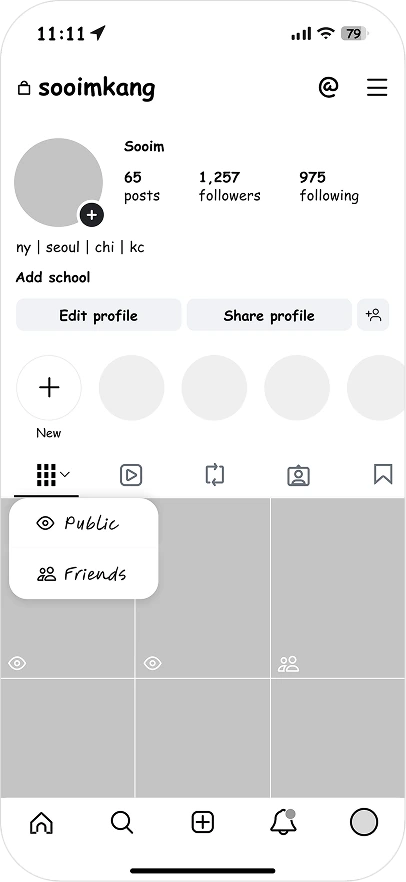Collapse the posts grid dropdown tab
The height and width of the screenshot is (882, 406).
[x=53, y=475]
